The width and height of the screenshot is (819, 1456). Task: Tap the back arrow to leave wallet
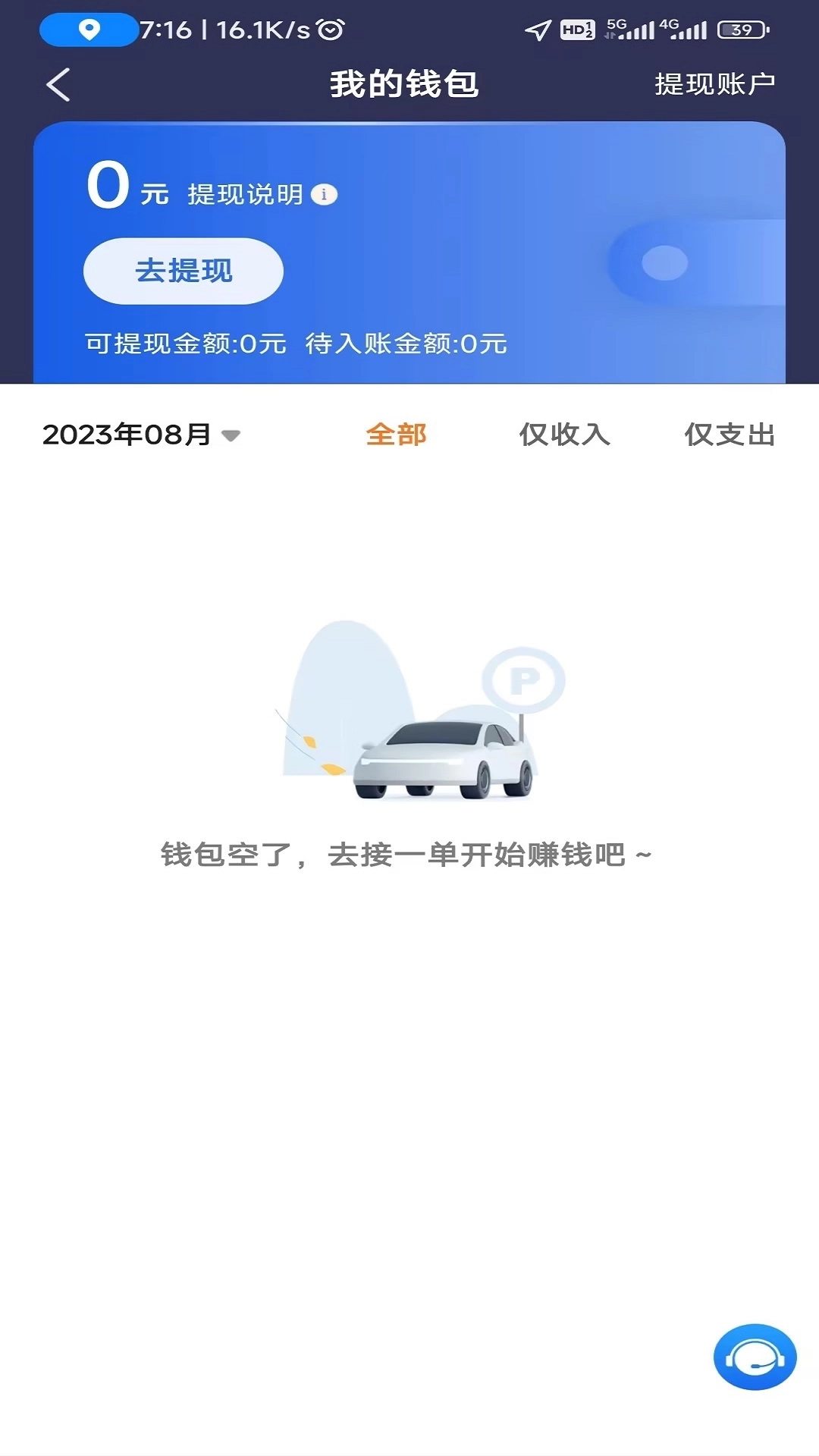58,83
